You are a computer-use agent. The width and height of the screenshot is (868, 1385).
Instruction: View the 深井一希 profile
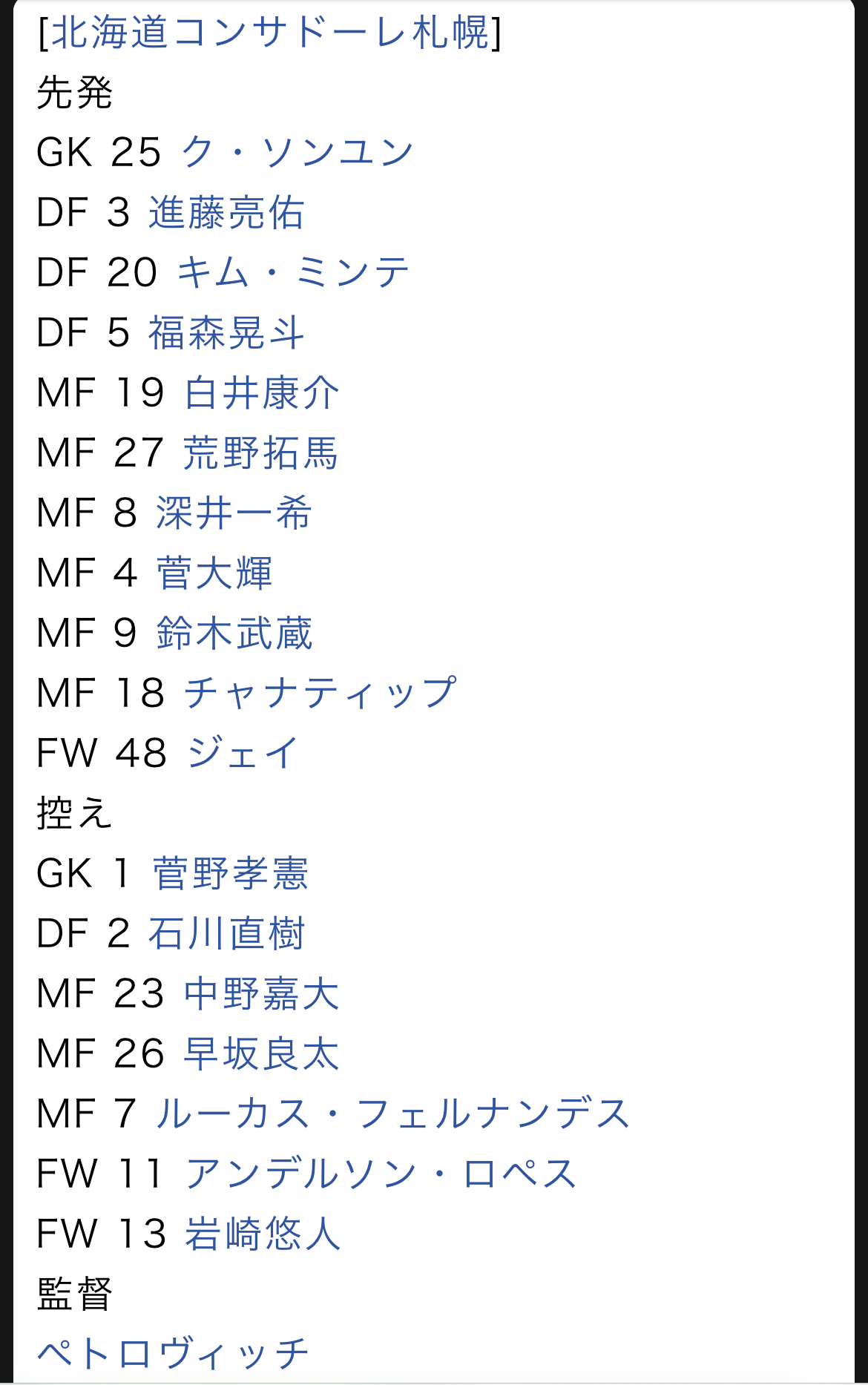(x=234, y=513)
